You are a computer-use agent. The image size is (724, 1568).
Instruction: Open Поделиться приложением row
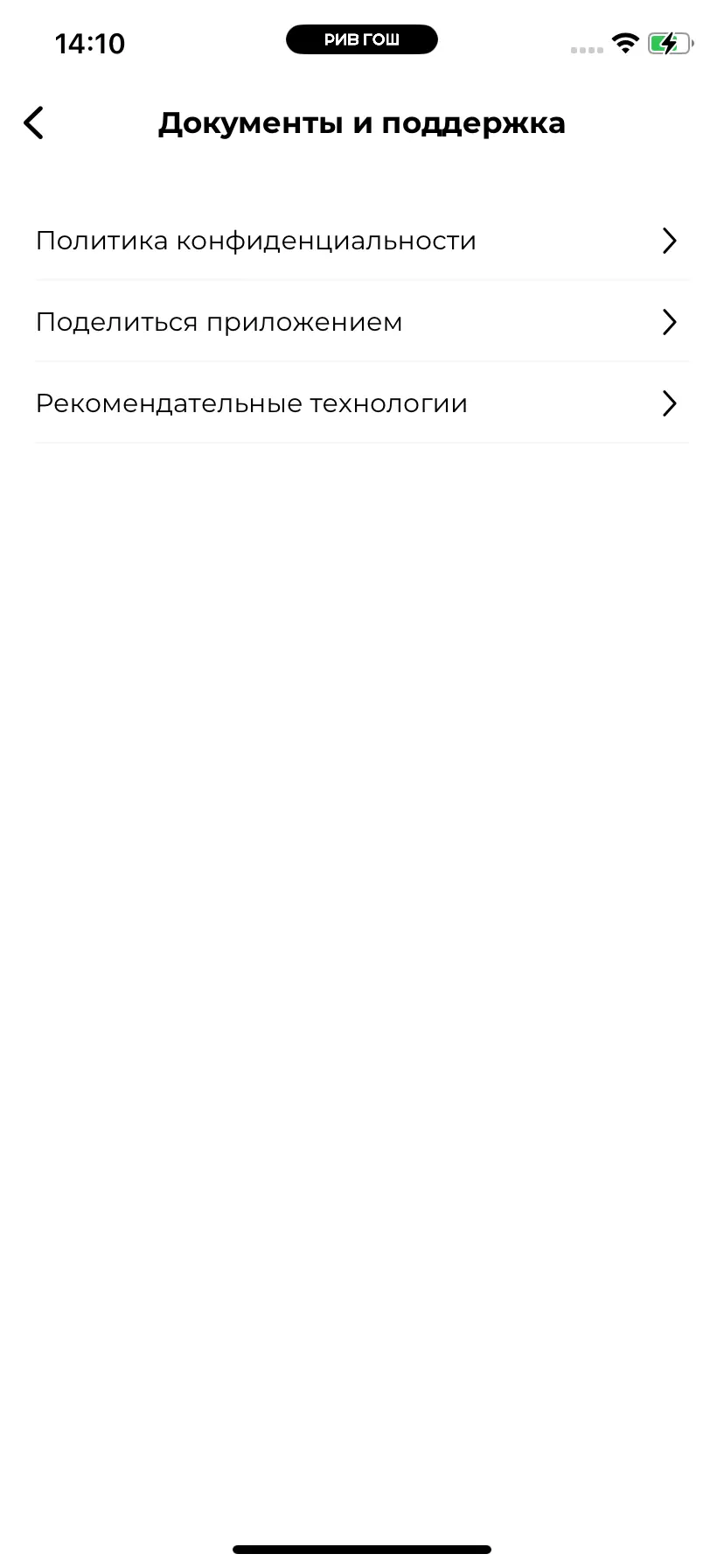361,322
